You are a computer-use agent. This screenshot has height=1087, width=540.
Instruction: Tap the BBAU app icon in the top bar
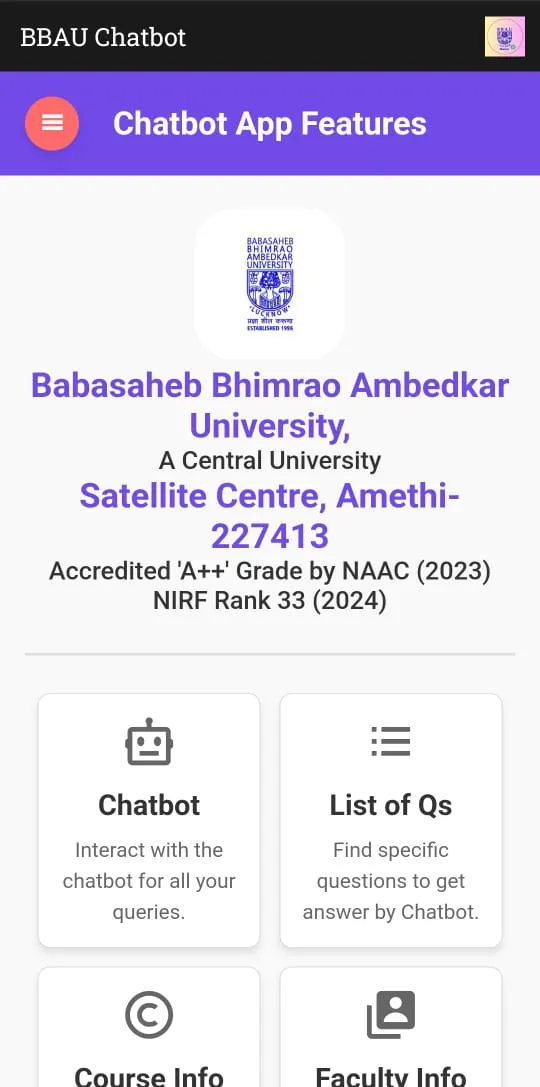(505, 37)
